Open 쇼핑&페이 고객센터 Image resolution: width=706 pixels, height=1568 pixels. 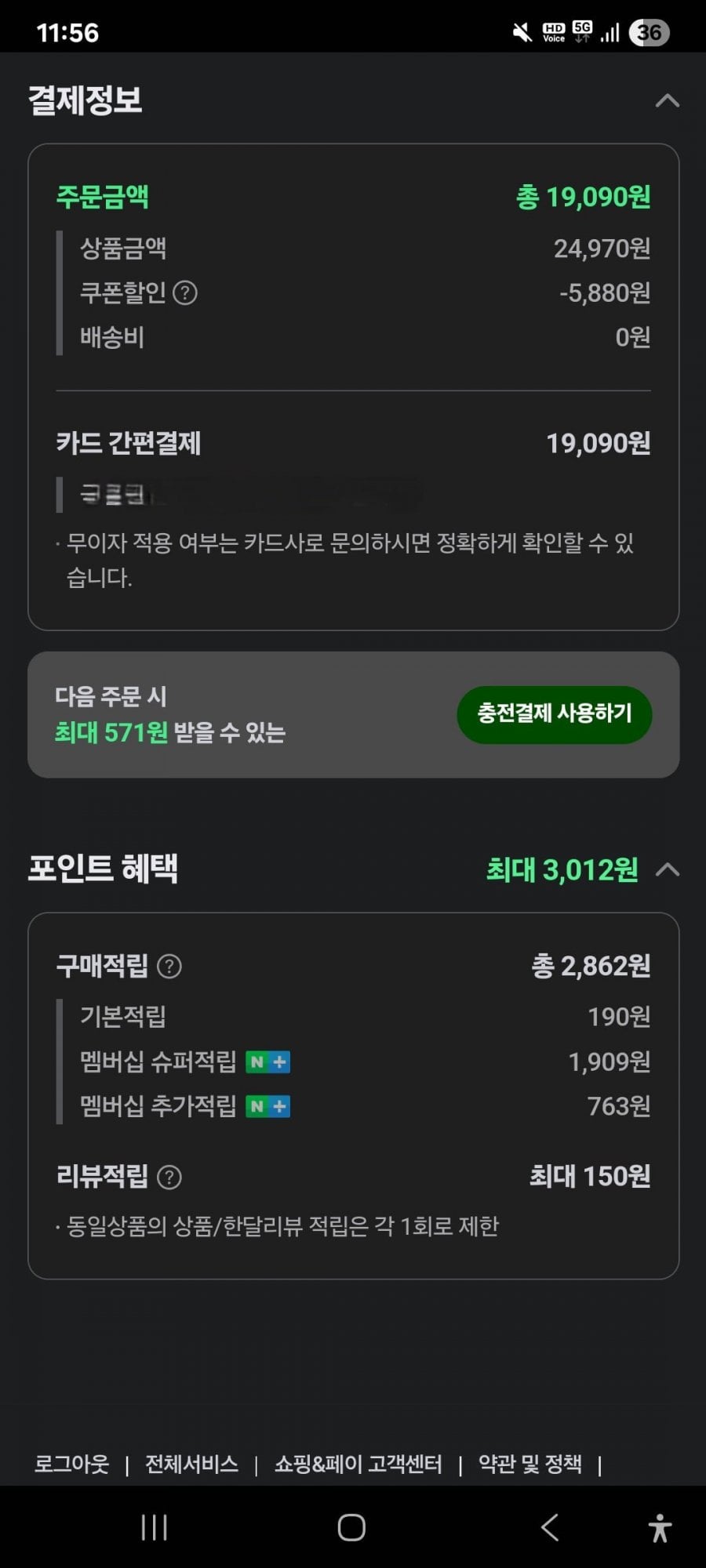[358, 1464]
